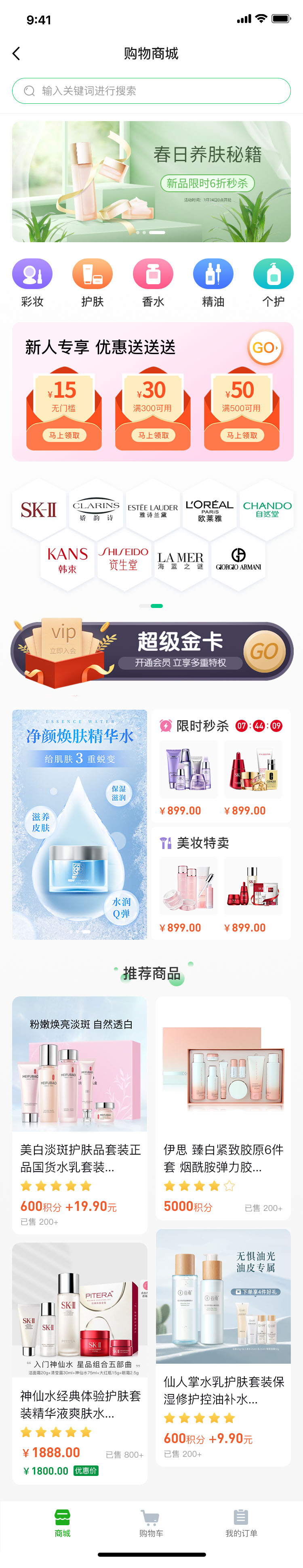
Task: Browse the 护肤 category
Action: pyautogui.click(x=93, y=282)
